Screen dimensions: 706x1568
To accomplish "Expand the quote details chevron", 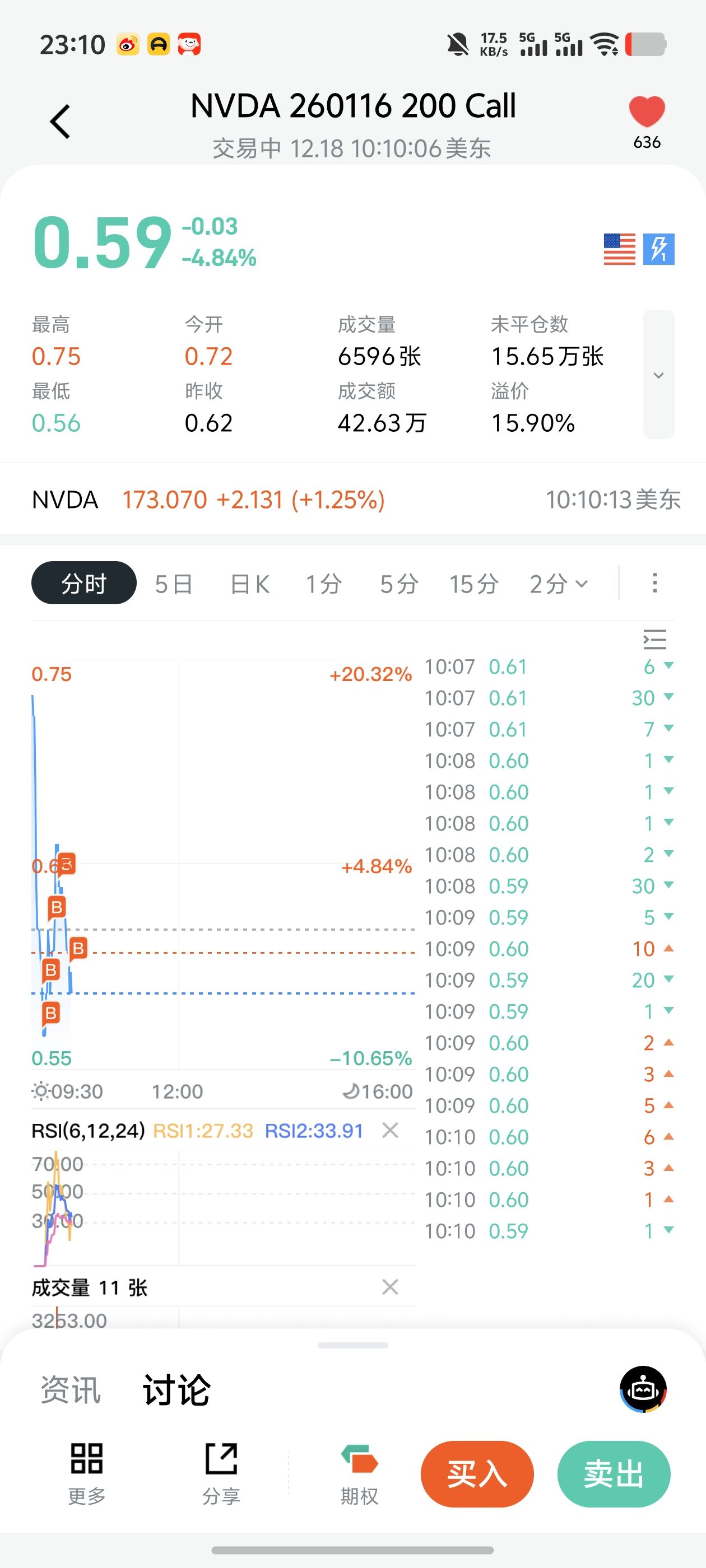I will point(658,375).
